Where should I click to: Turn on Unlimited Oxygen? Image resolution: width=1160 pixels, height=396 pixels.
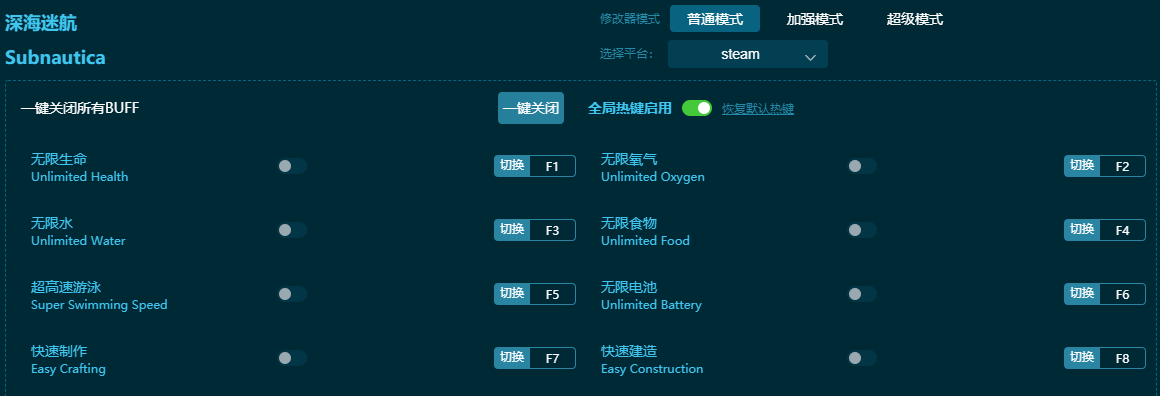(862, 166)
